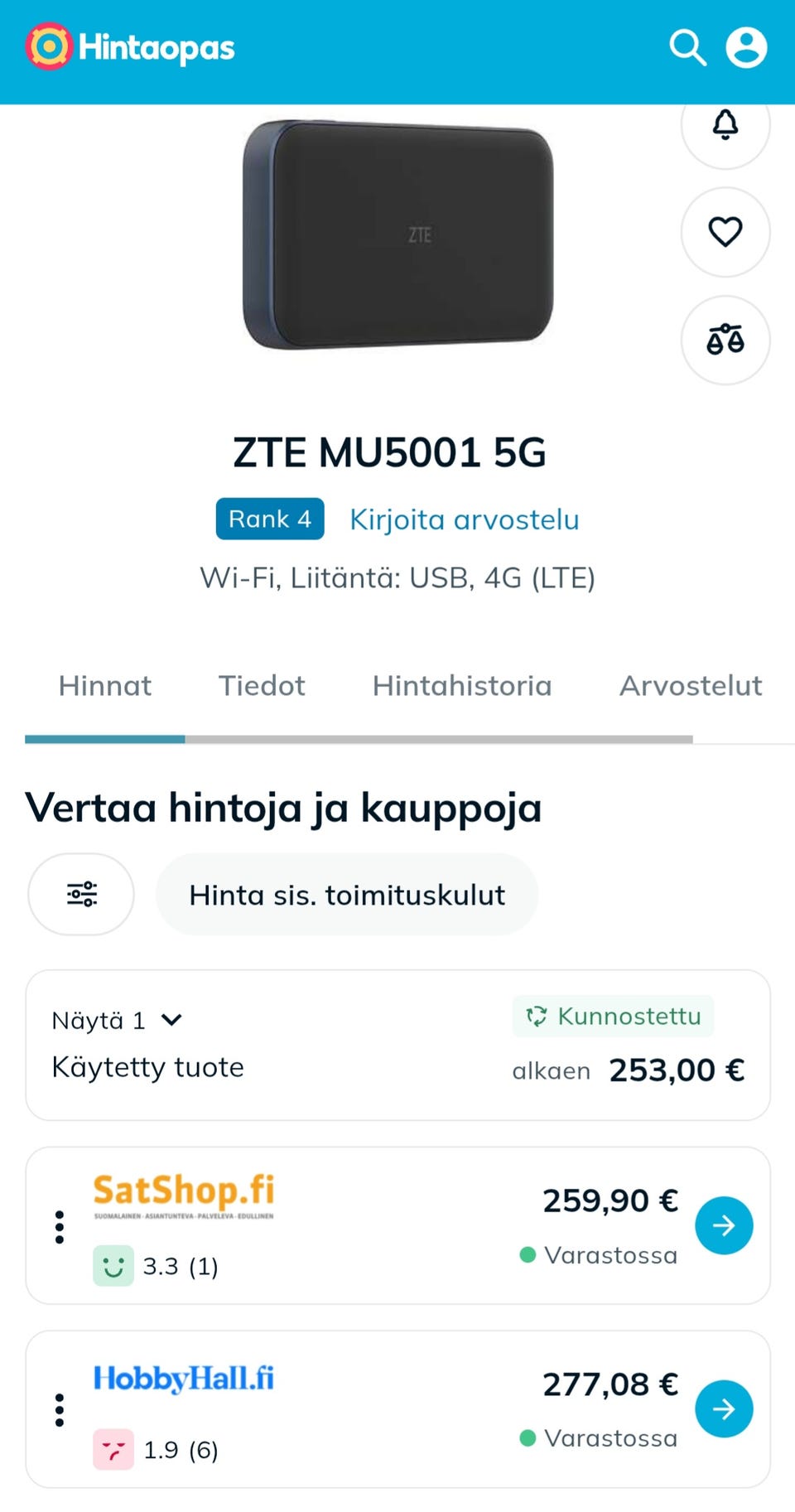
Task: Add ZTE MU5001 to comparison scales icon
Action: (x=725, y=340)
